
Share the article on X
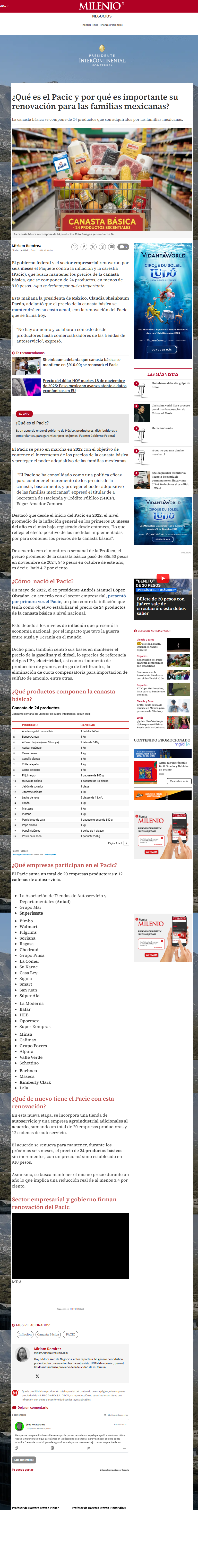pos(93,247)
